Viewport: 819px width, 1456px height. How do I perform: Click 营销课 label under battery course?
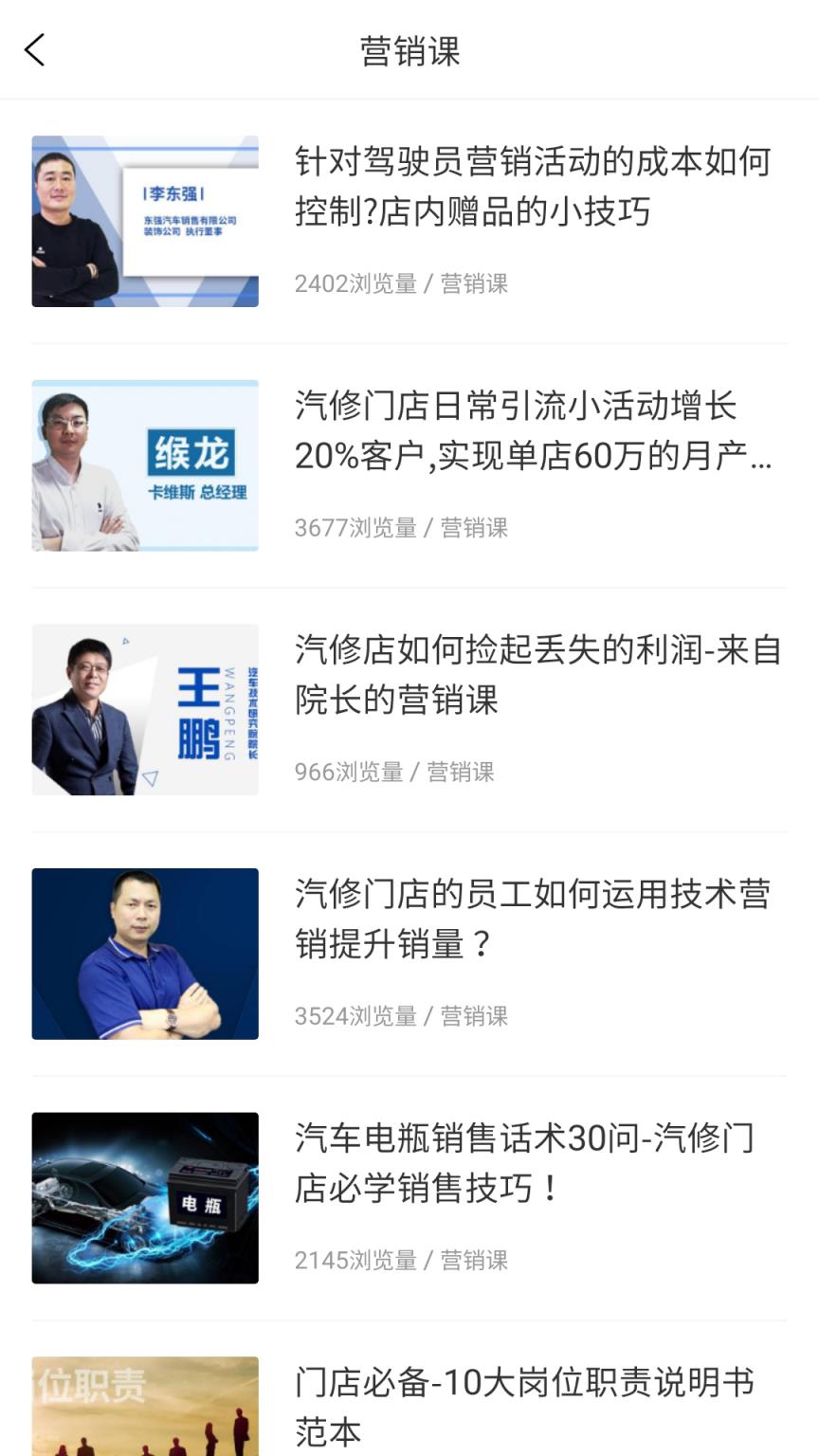pos(478,1261)
